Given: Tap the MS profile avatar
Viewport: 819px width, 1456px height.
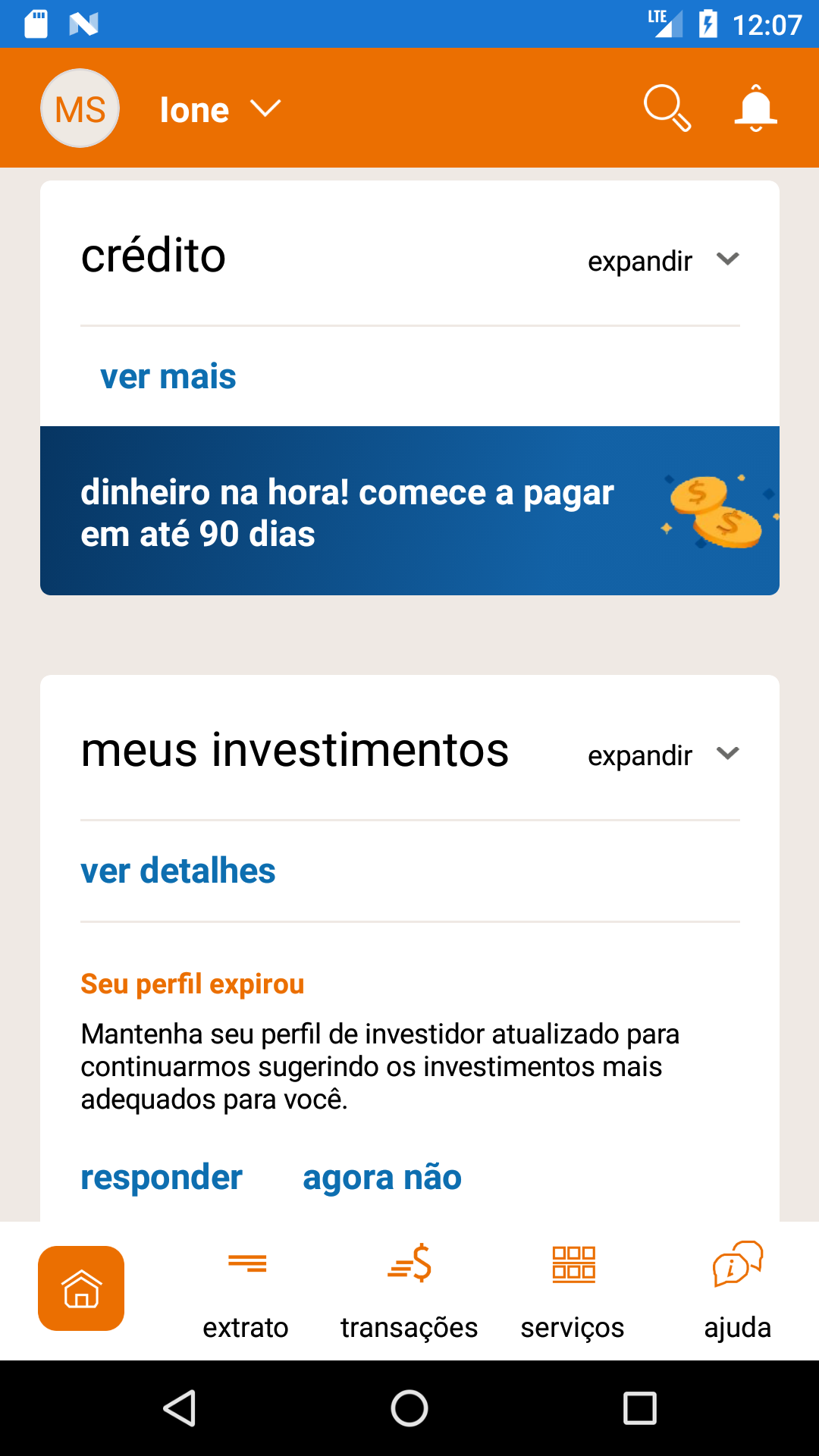Looking at the screenshot, I should 80,108.
